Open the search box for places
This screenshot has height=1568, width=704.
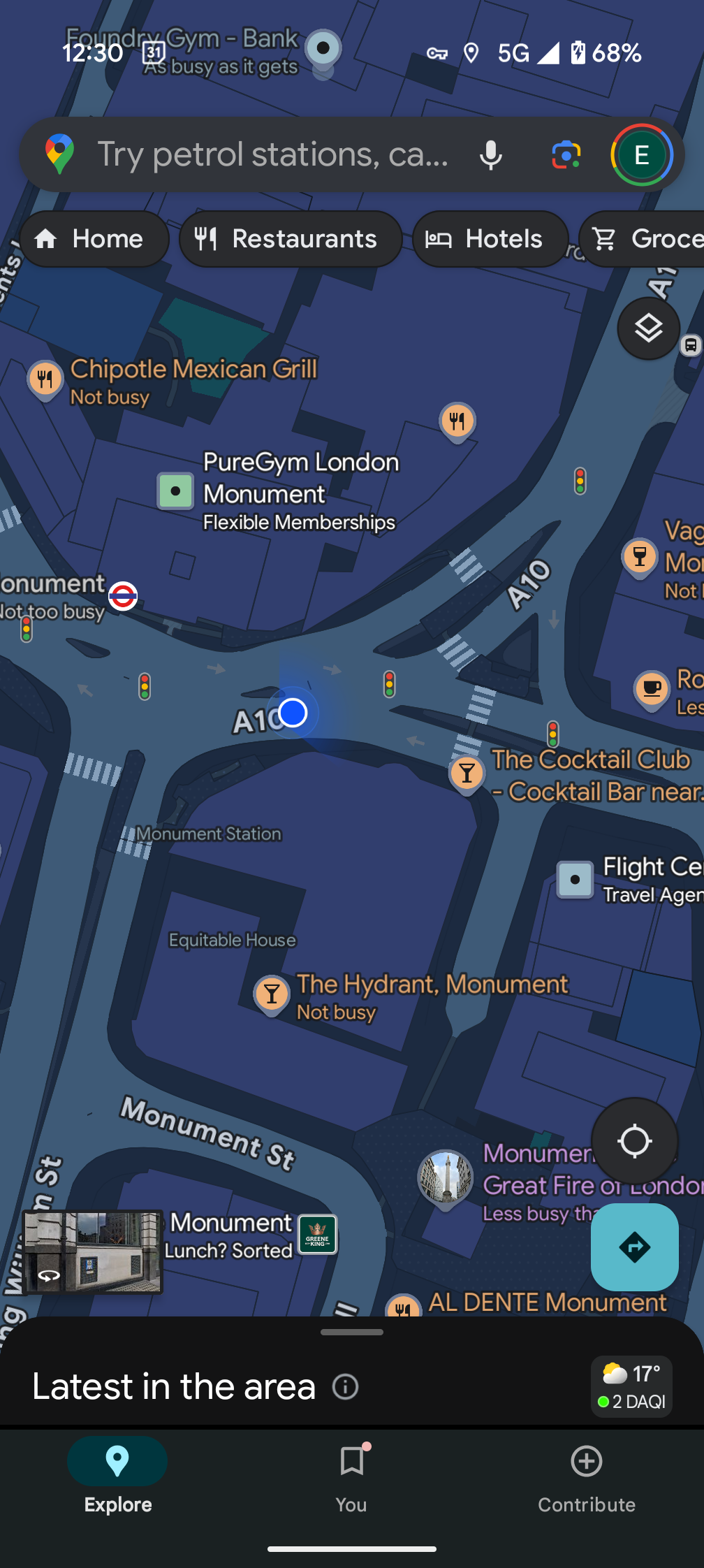point(272,154)
